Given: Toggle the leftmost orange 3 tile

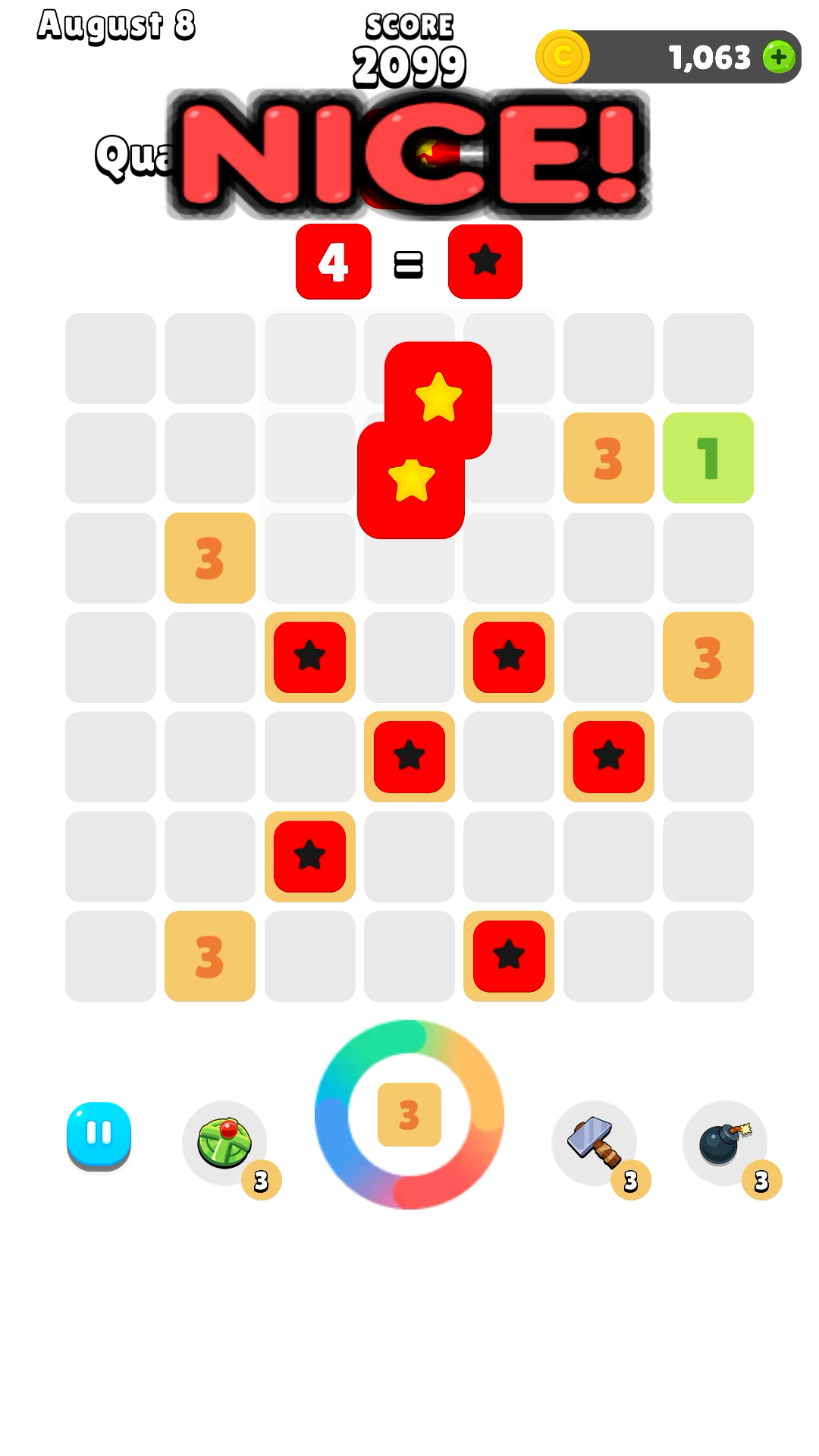Looking at the screenshot, I should click(210, 557).
